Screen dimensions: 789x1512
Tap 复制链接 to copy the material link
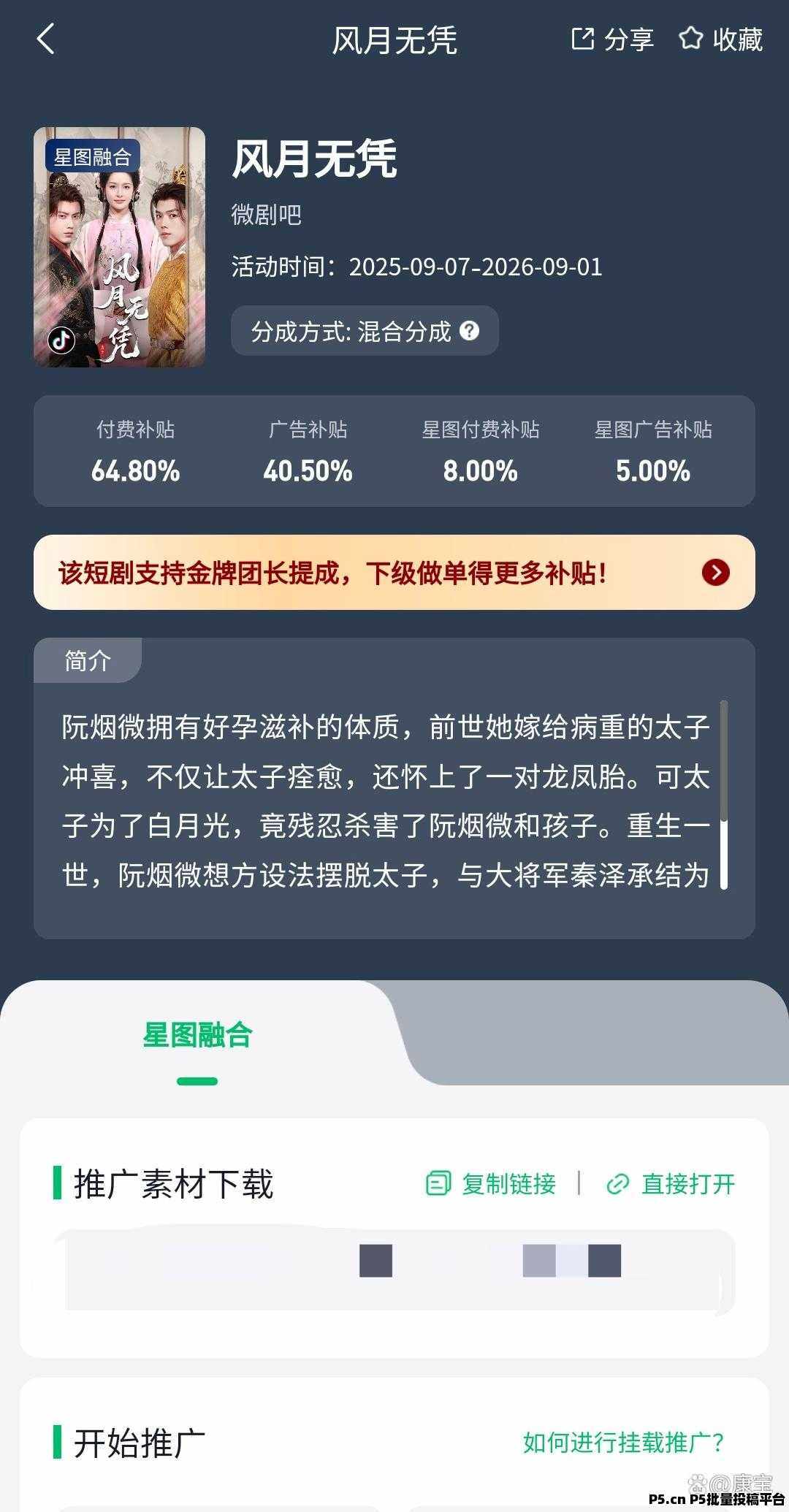click(x=492, y=1183)
